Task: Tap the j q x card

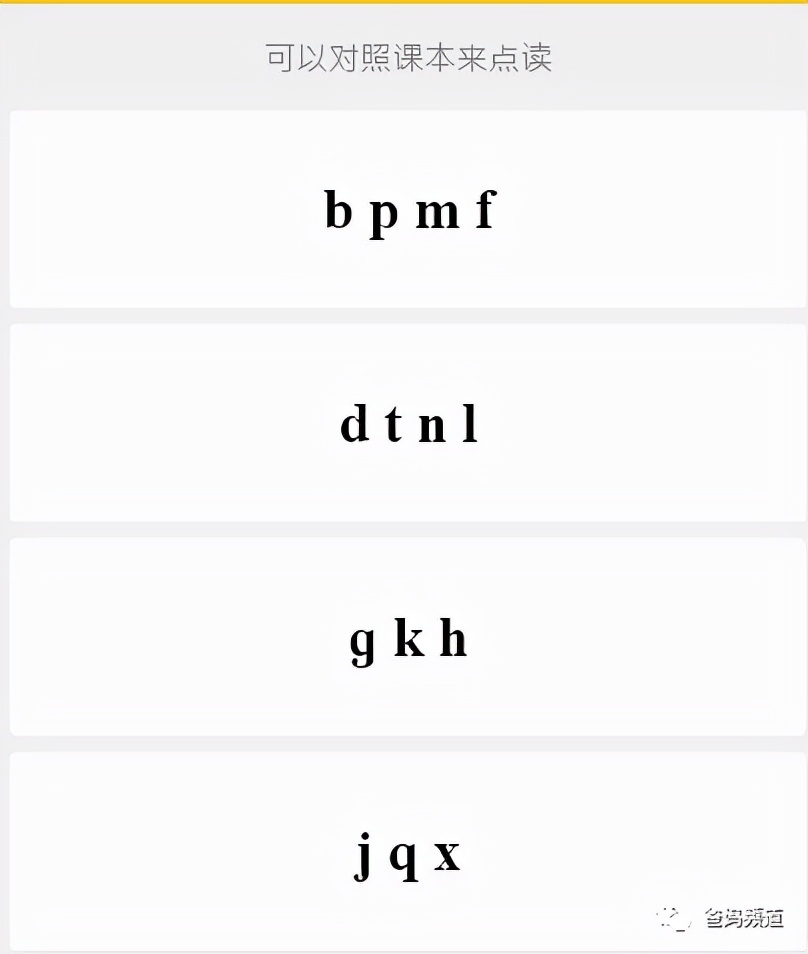Action: pyautogui.click(x=408, y=853)
